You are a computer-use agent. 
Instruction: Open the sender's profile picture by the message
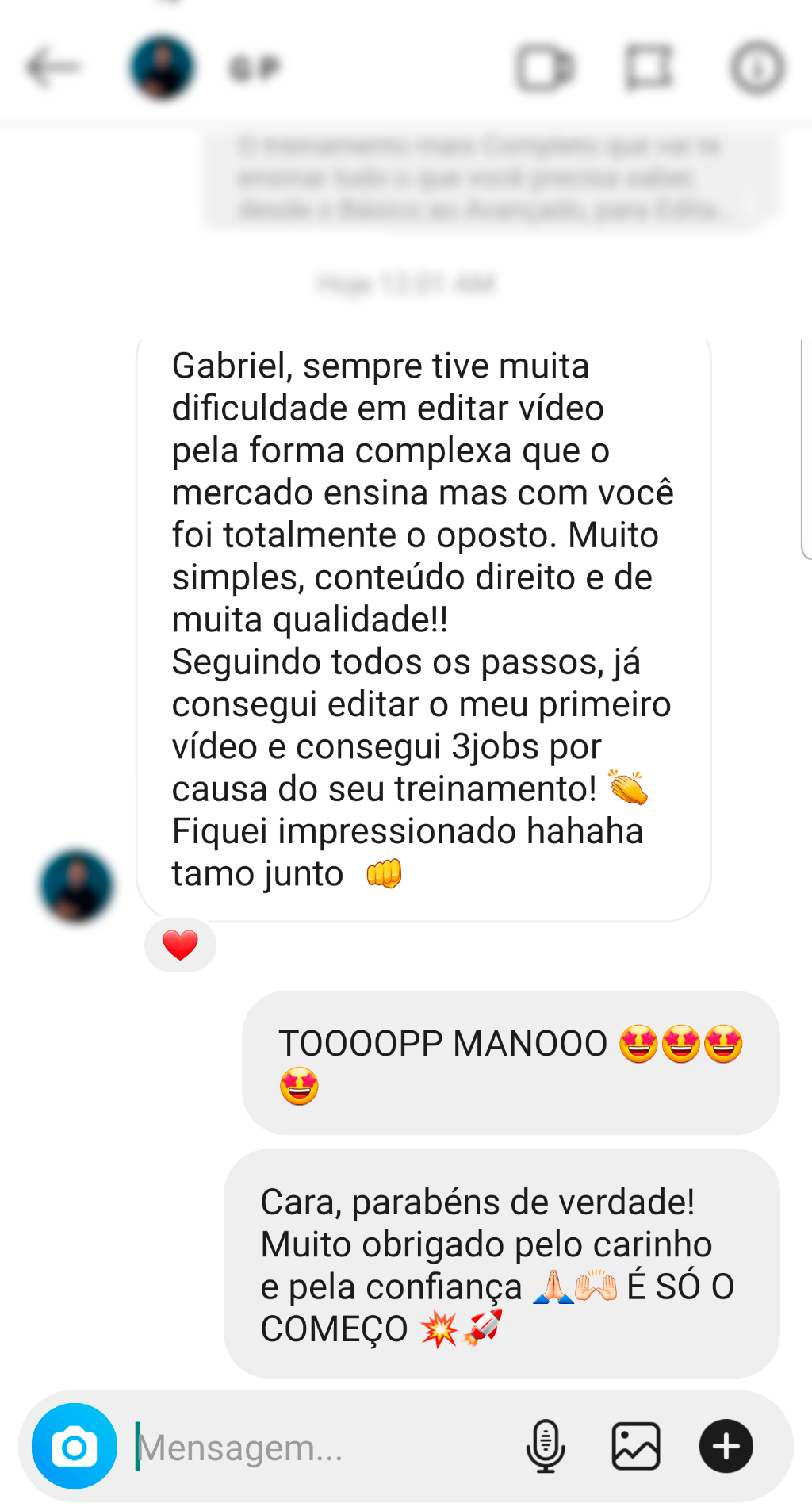coord(77,886)
